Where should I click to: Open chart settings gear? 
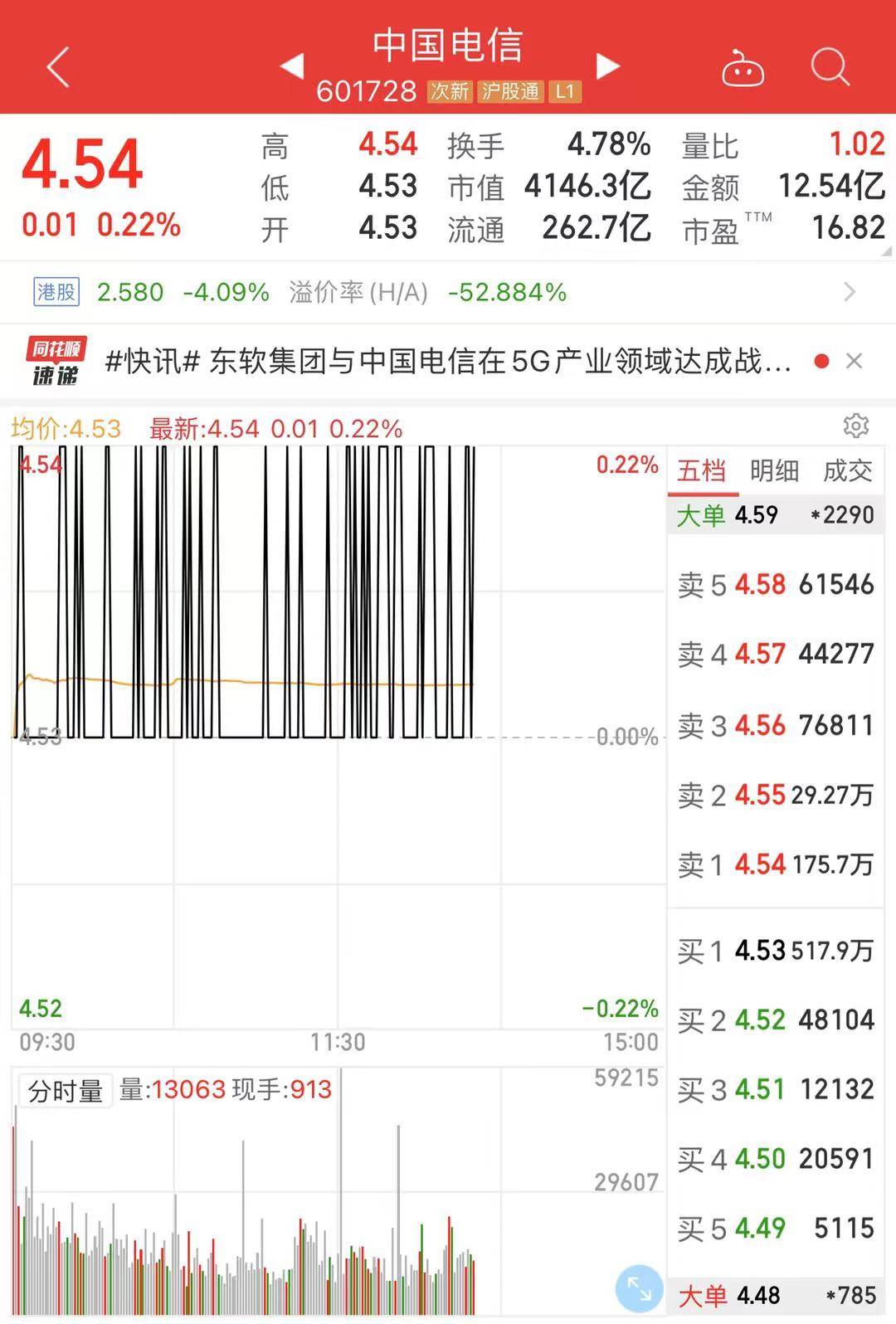(855, 426)
